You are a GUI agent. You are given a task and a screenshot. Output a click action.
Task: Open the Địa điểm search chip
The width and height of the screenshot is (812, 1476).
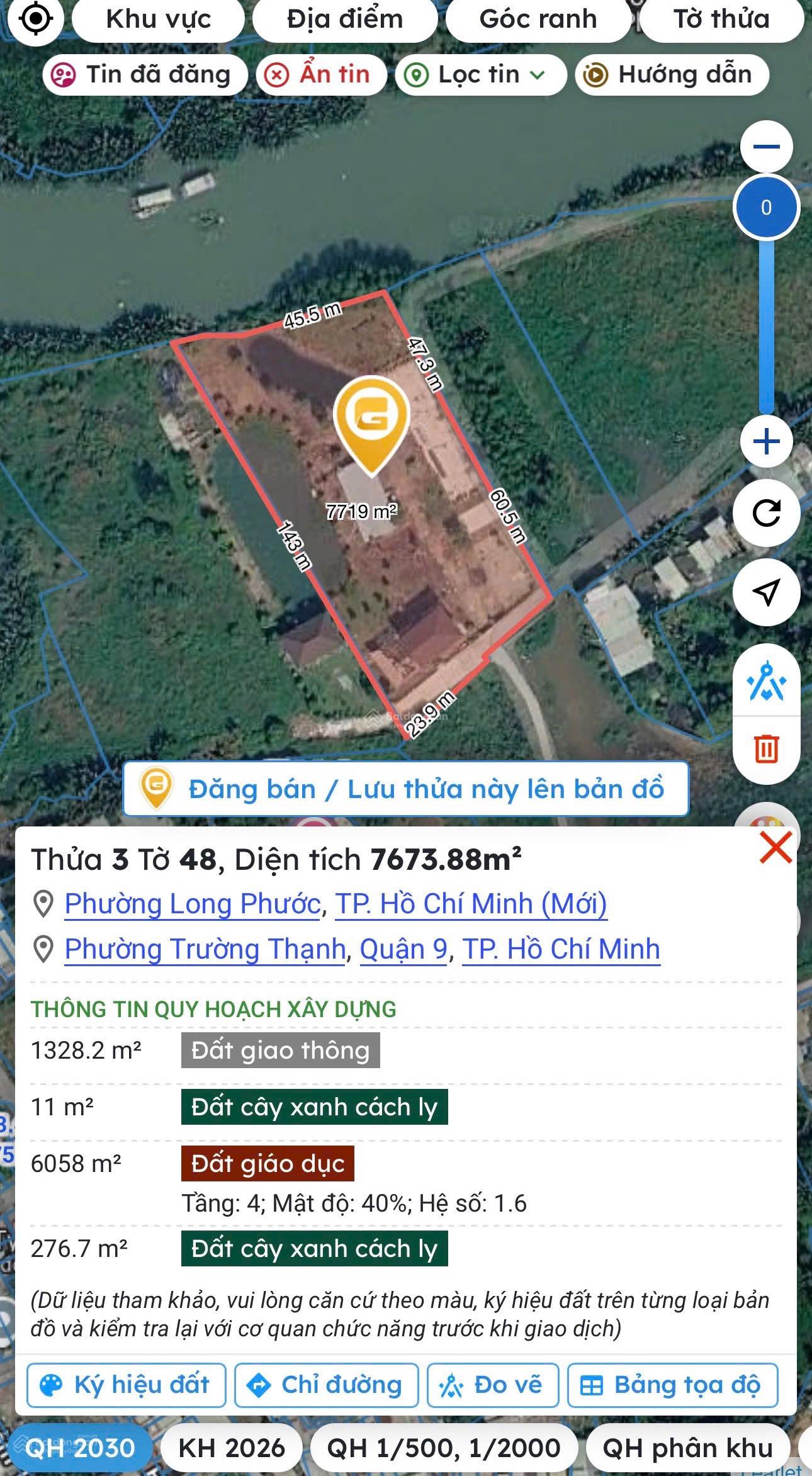pyautogui.click(x=344, y=19)
